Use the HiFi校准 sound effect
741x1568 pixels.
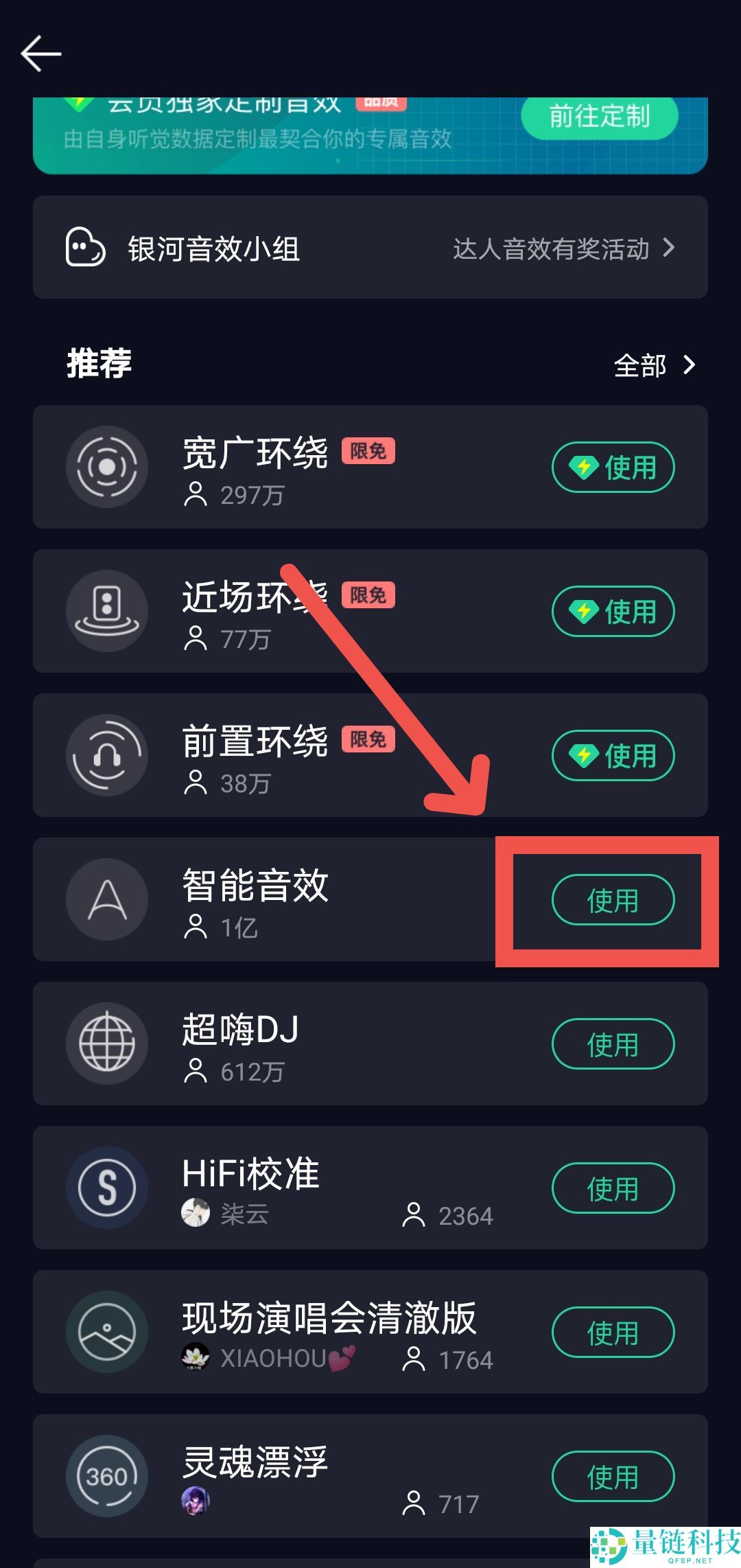pyautogui.click(x=613, y=1188)
